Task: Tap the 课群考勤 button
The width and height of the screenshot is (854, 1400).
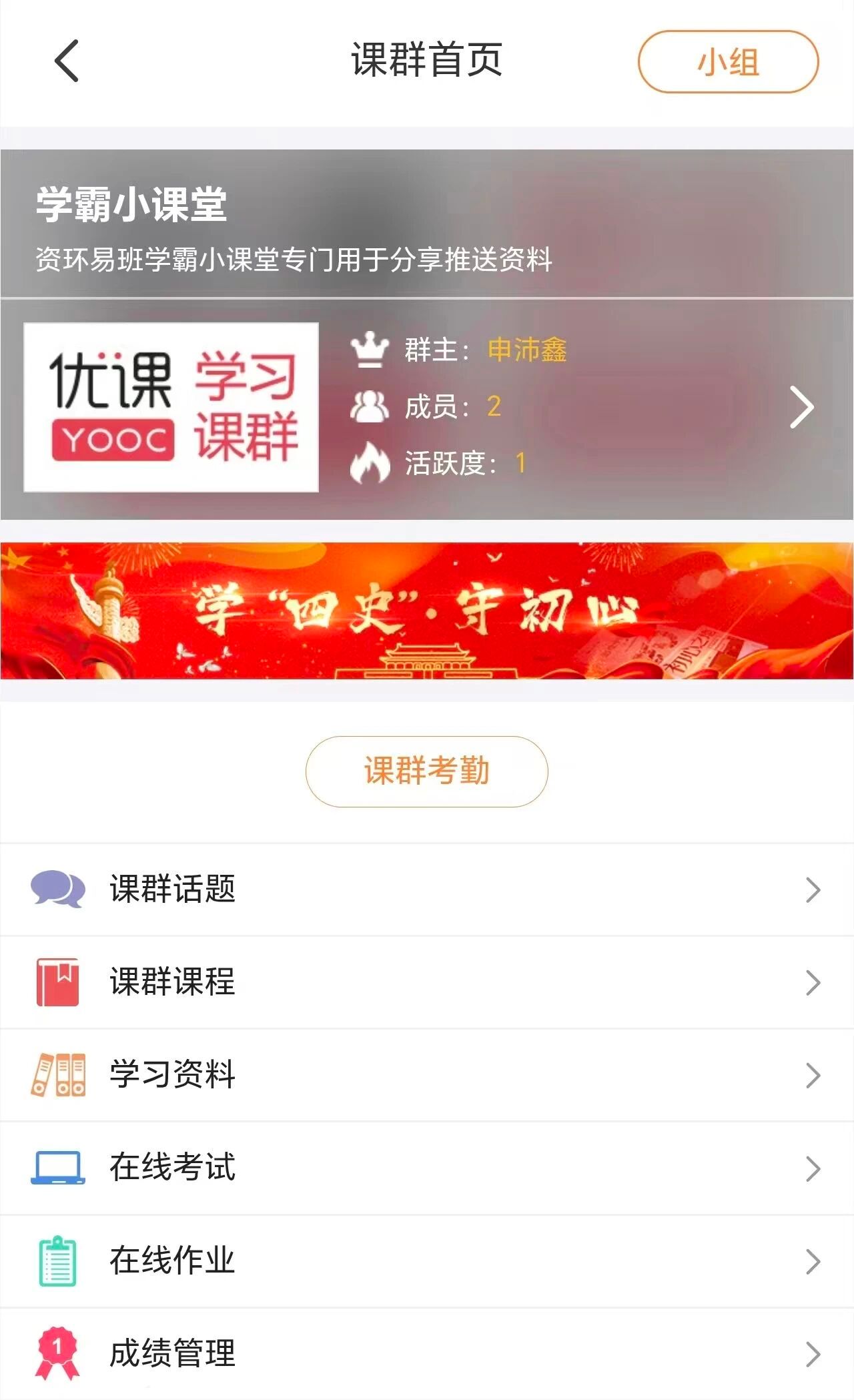Action: click(x=427, y=771)
